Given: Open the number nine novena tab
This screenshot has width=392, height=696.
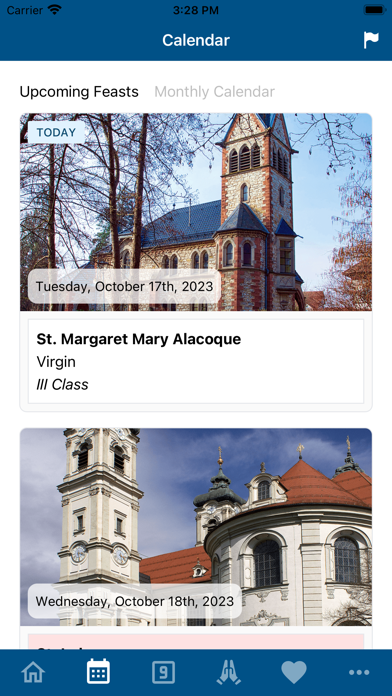Looking at the screenshot, I should click(163, 672).
